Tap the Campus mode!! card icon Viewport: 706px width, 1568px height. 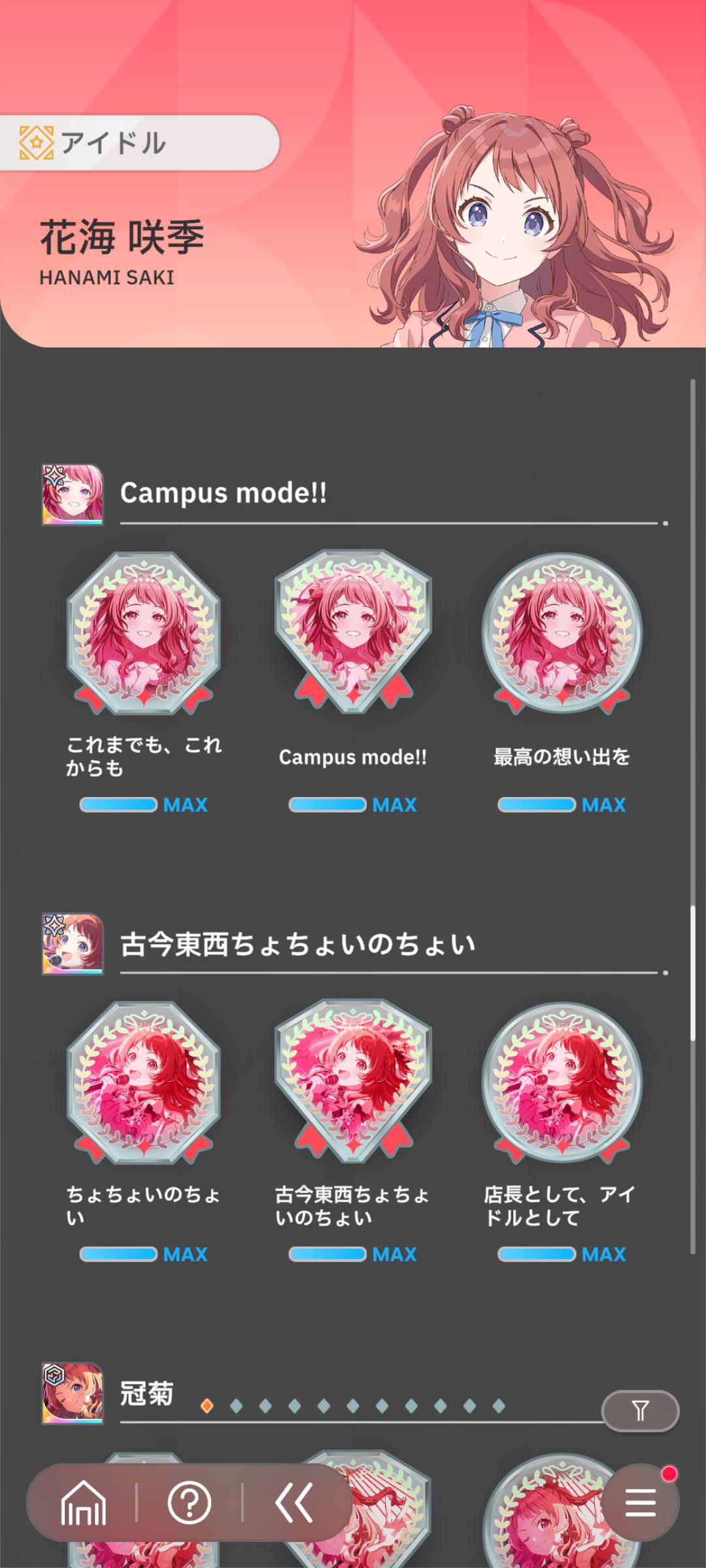click(73, 495)
